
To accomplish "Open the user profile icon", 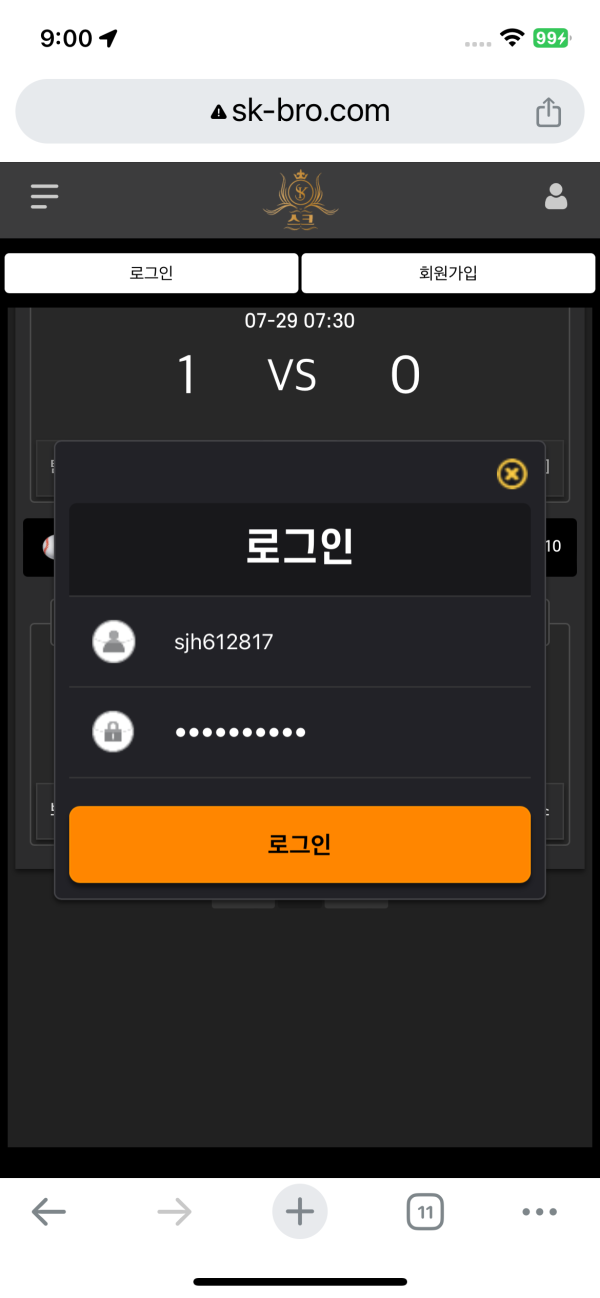I will (x=555, y=196).
